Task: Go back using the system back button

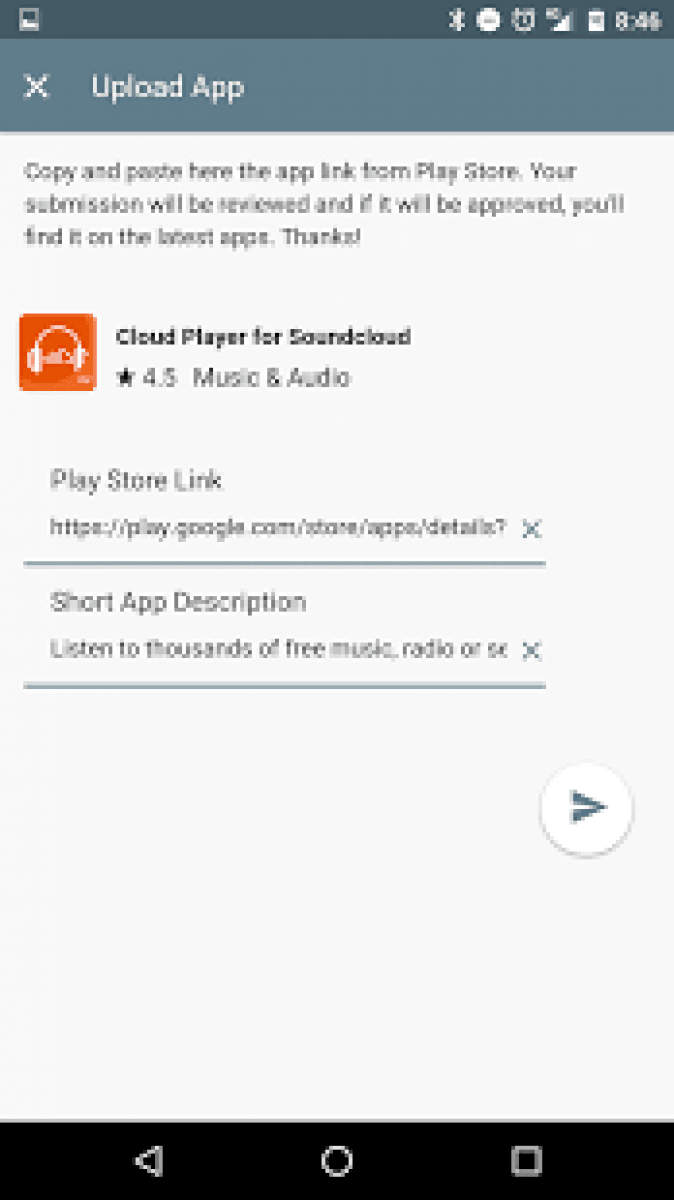Action: 149,1160
